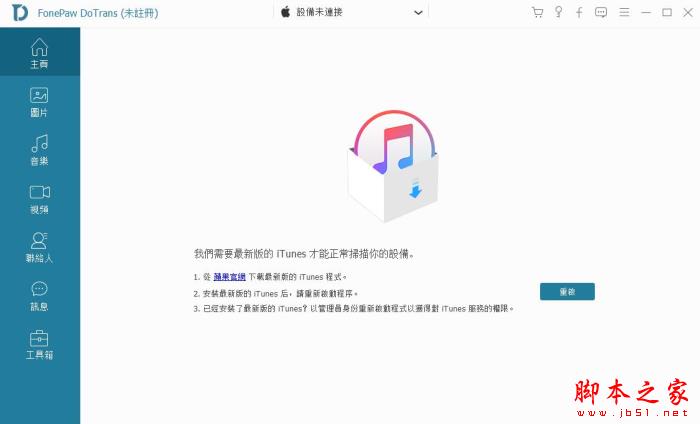The height and width of the screenshot is (424, 700).
Task: Tap the 重啟 restart button
Action: pos(567,292)
